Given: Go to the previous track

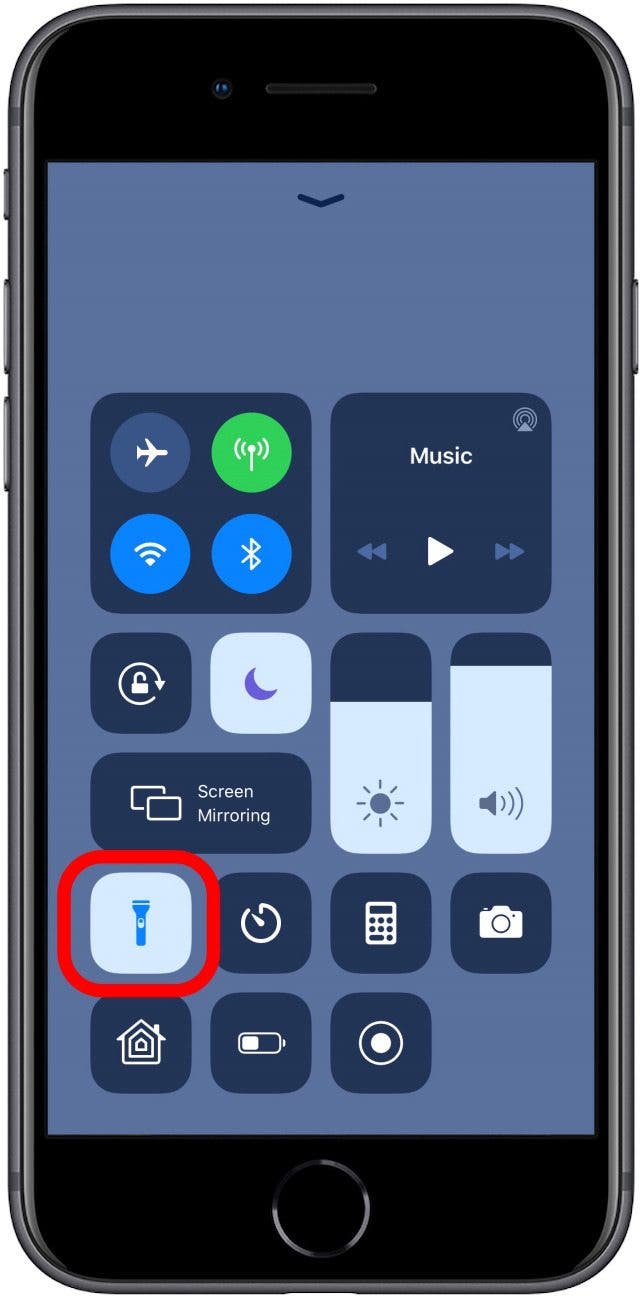Looking at the screenshot, I should click(372, 551).
